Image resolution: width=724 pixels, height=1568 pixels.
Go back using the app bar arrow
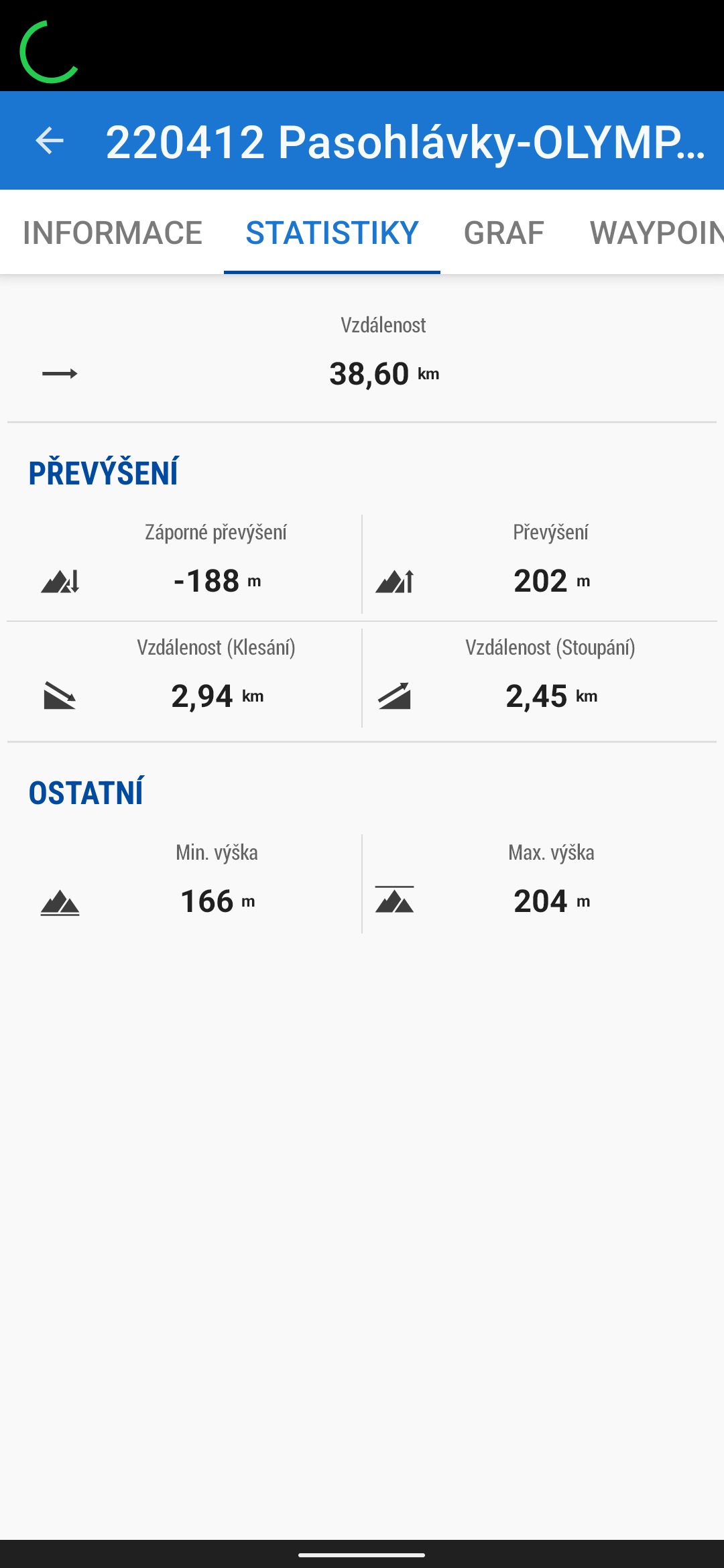50,141
